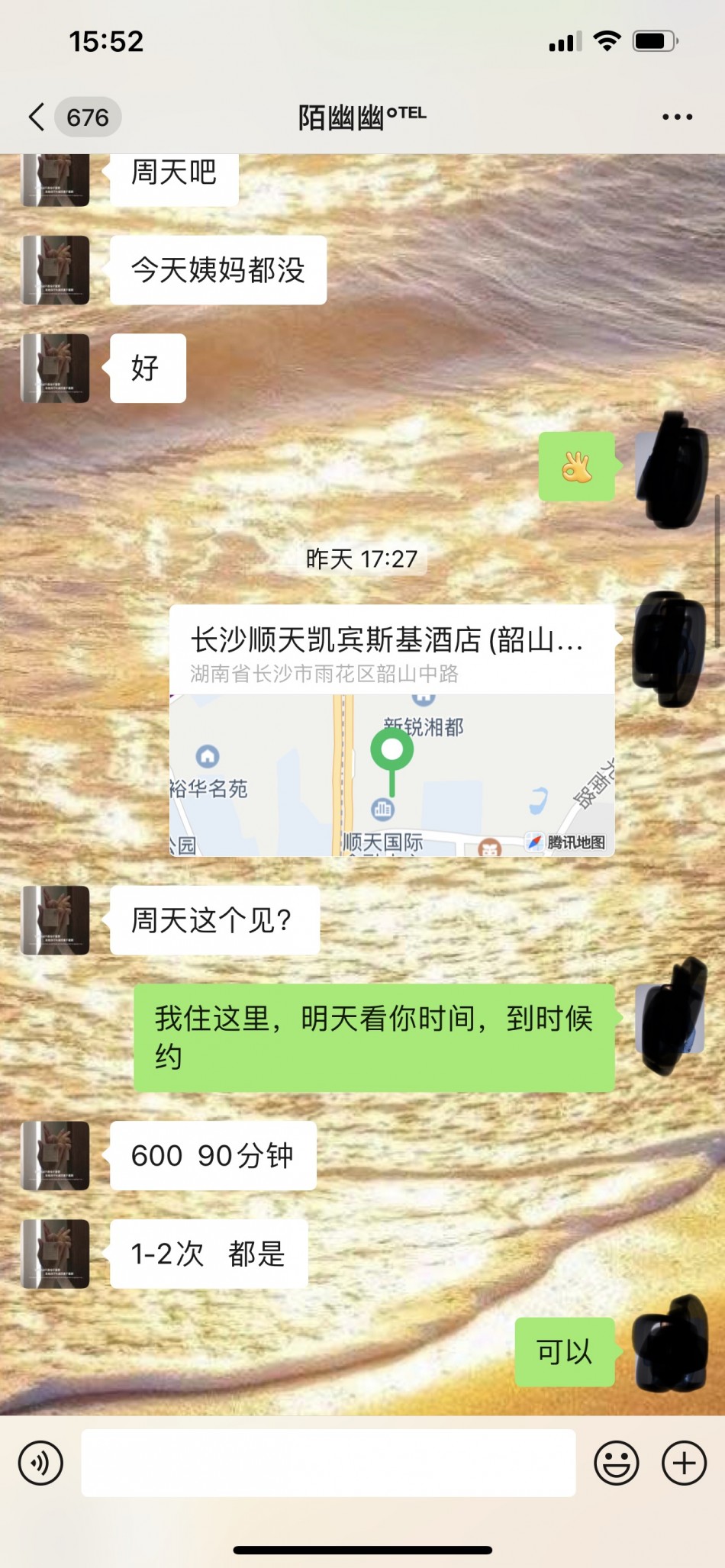Open the chat's three-dot menu
The width and height of the screenshot is (725, 1568).
[677, 118]
